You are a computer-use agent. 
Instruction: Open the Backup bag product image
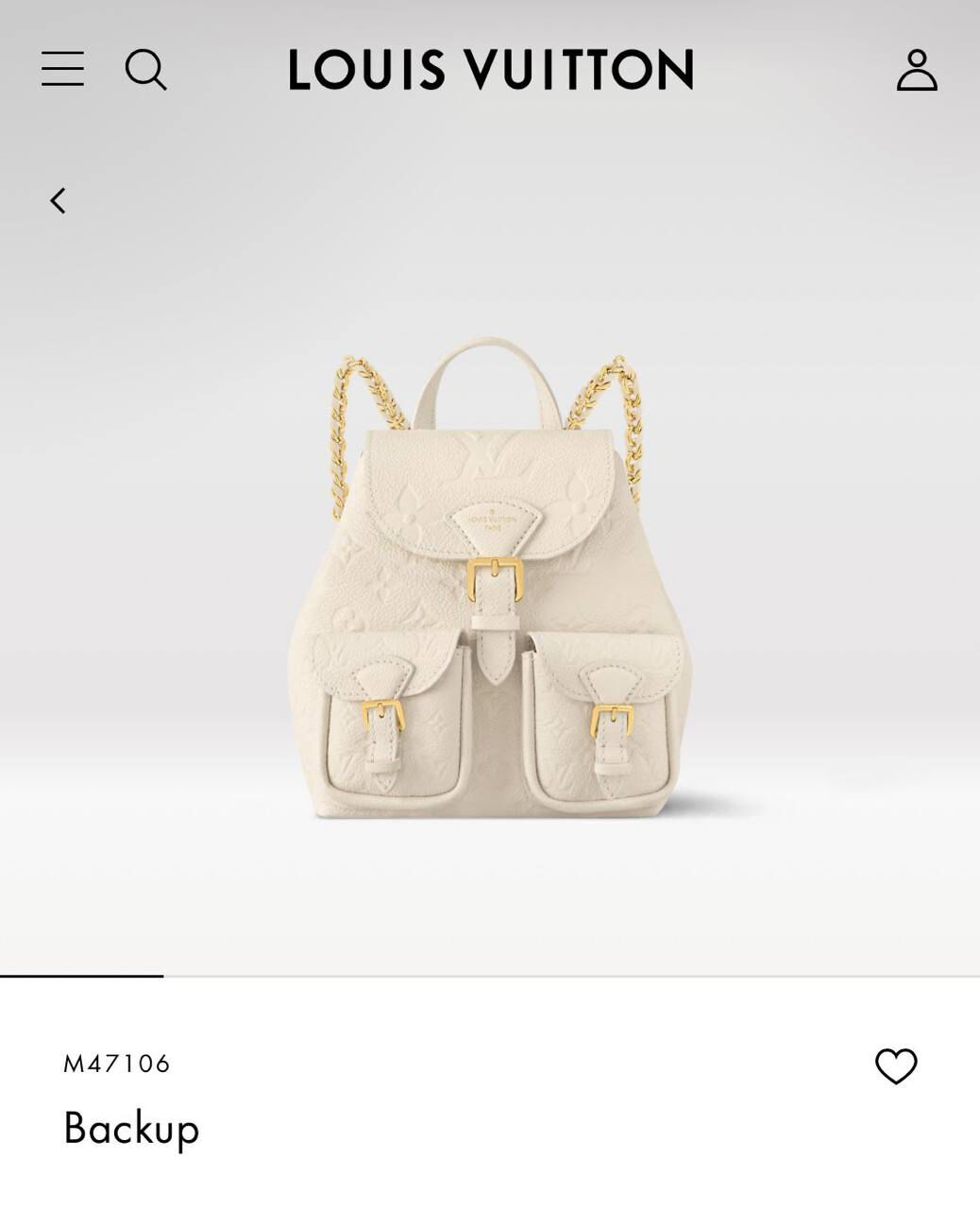490,578
